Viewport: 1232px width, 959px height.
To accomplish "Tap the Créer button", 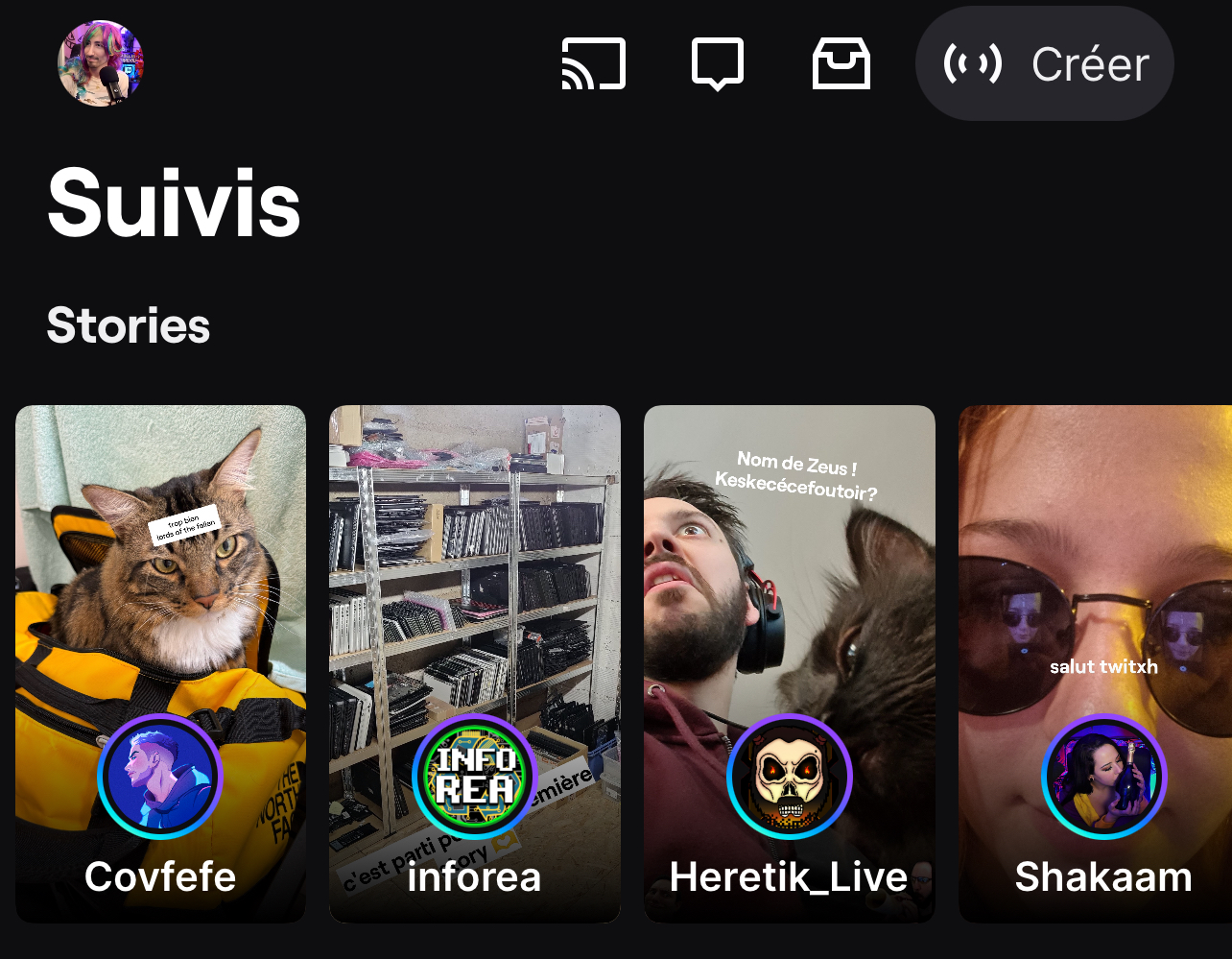I will click(x=1044, y=64).
